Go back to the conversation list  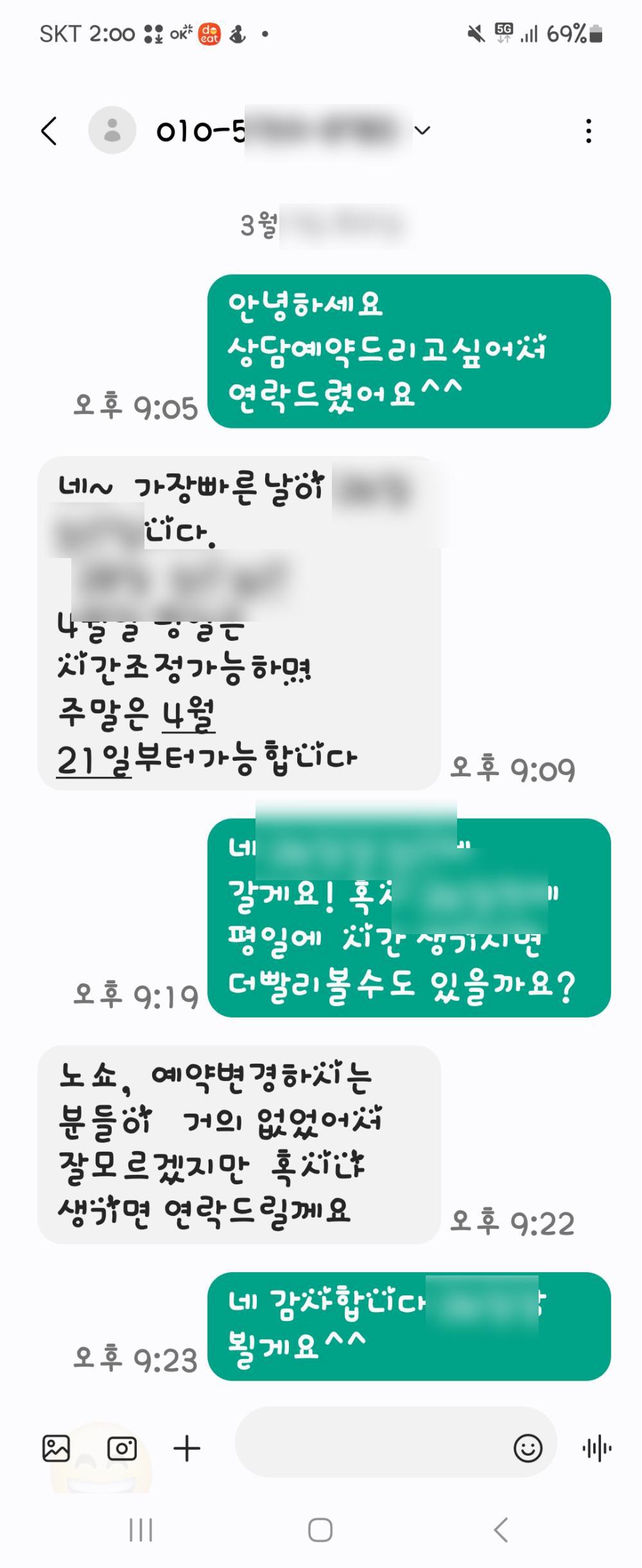49,131
